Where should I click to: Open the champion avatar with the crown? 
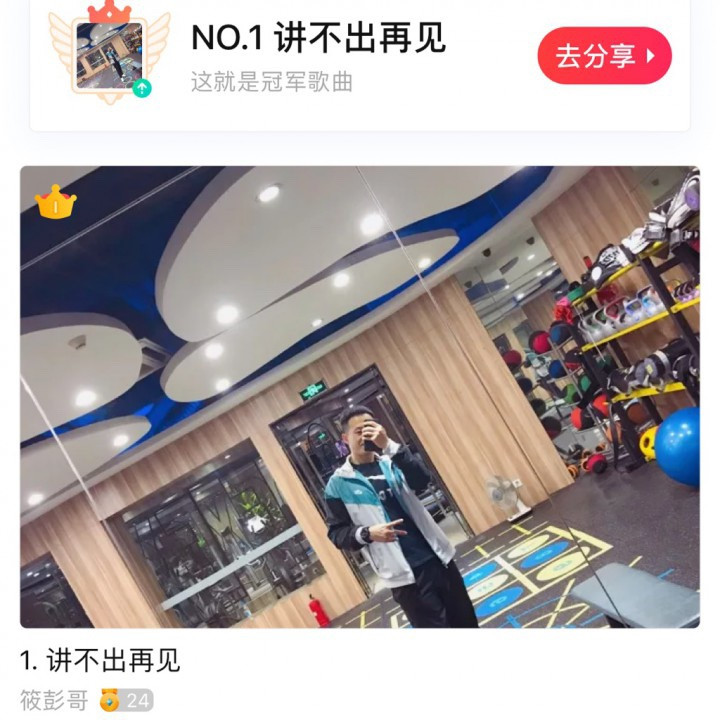(109, 57)
